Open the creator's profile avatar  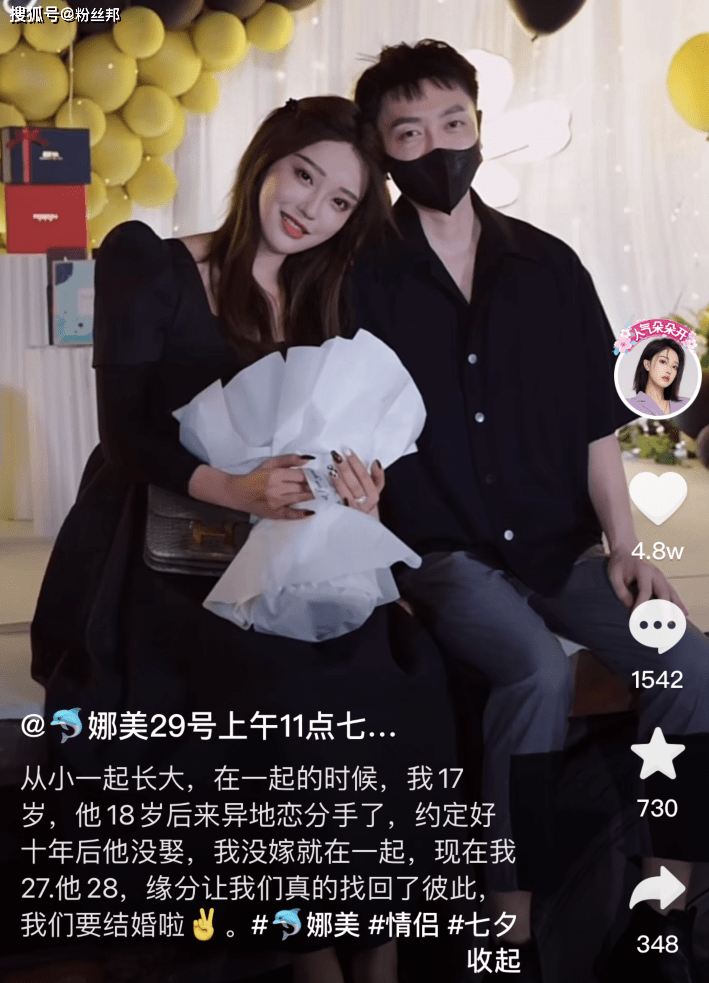pos(657,376)
